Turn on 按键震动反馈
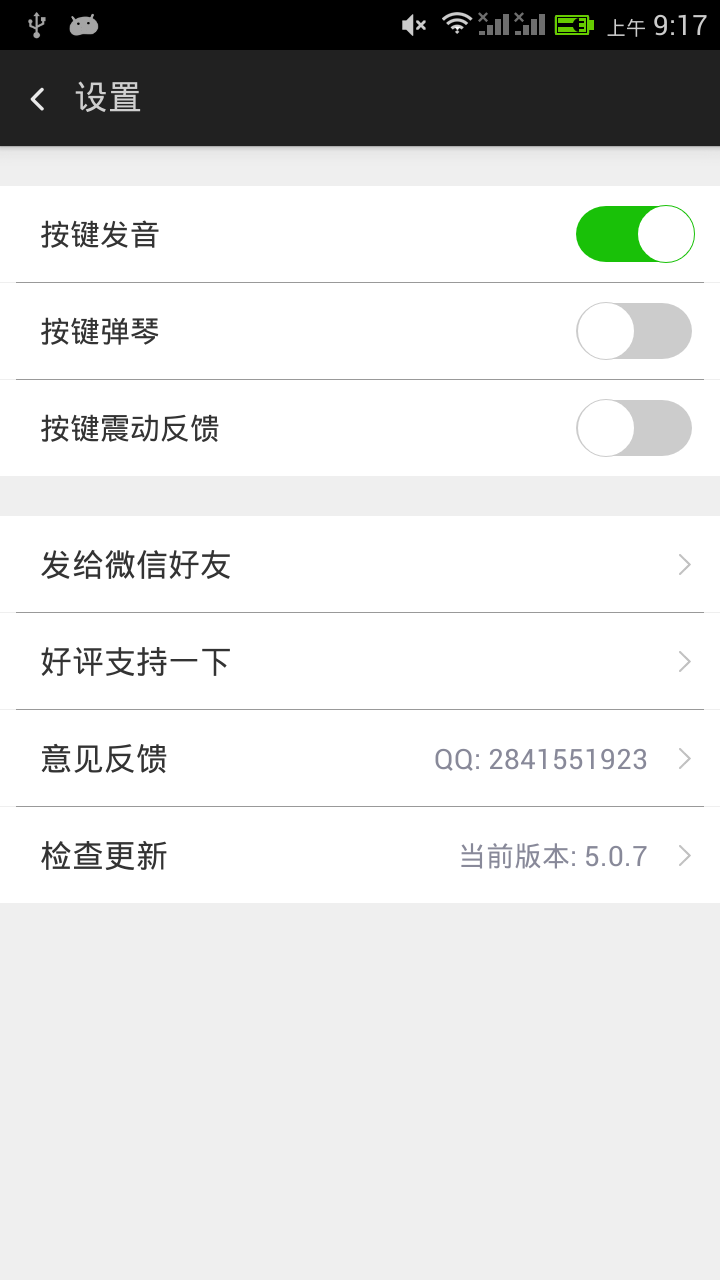This screenshot has width=720, height=1280. (x=635, y=428)
